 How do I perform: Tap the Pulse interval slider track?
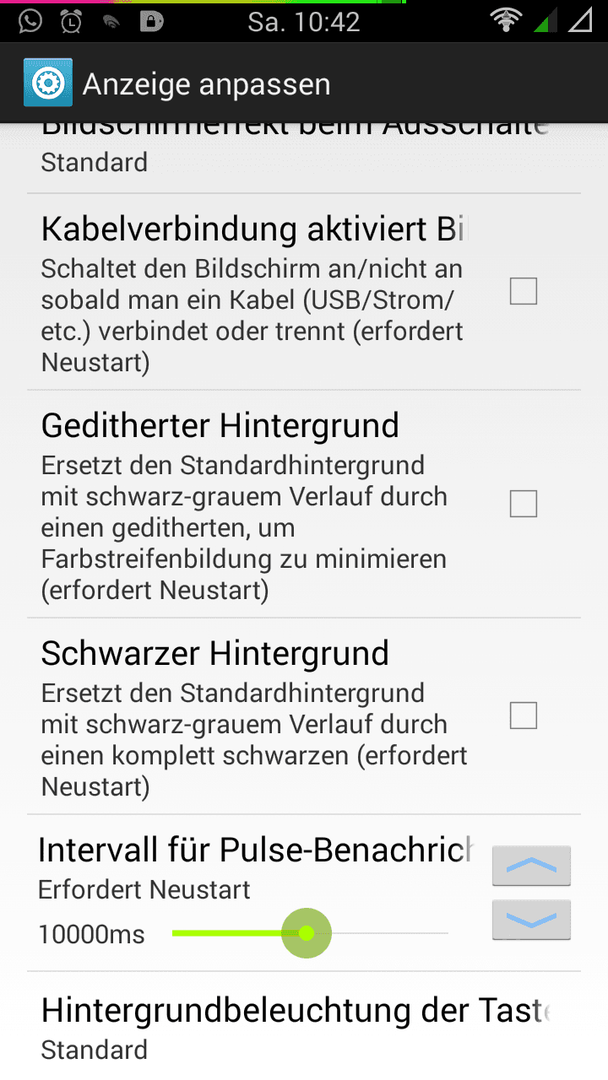tap(310, 933)
